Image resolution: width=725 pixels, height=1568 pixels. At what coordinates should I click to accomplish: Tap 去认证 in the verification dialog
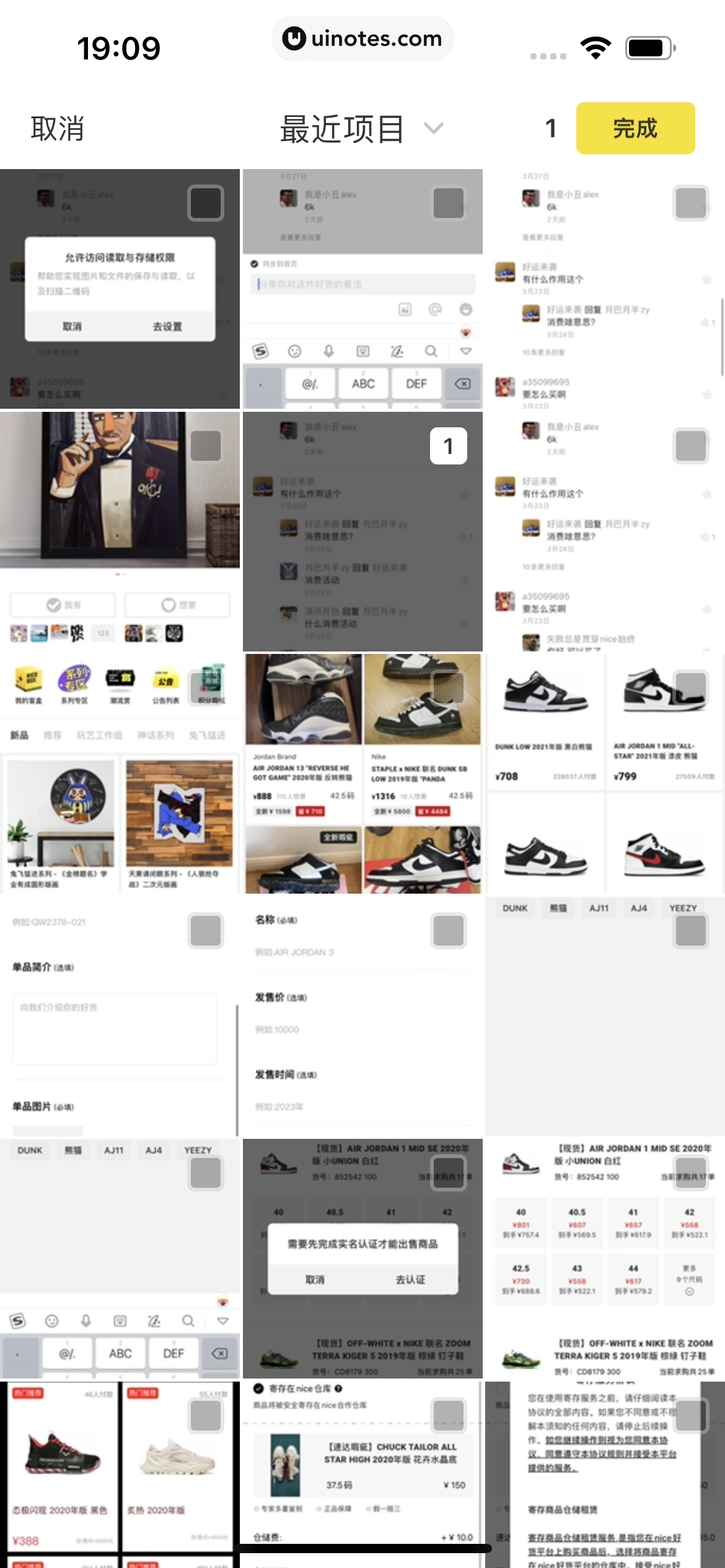pos(412,1279)
